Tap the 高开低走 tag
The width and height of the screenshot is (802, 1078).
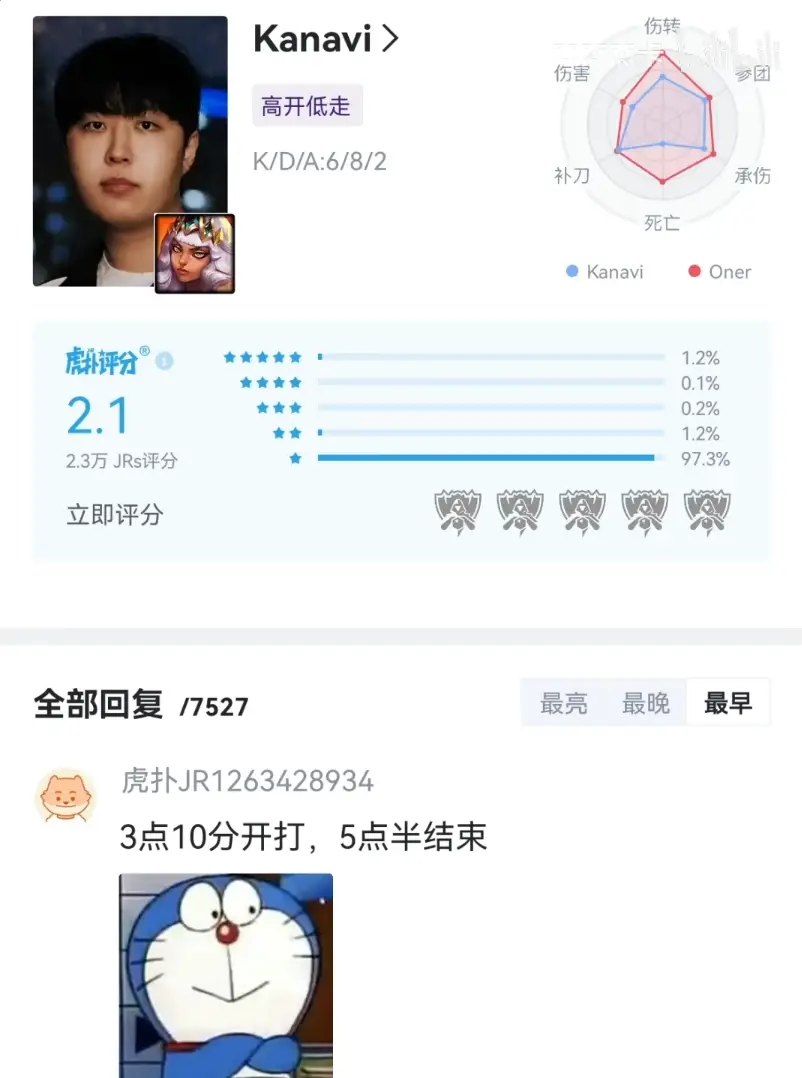point(306,106)
